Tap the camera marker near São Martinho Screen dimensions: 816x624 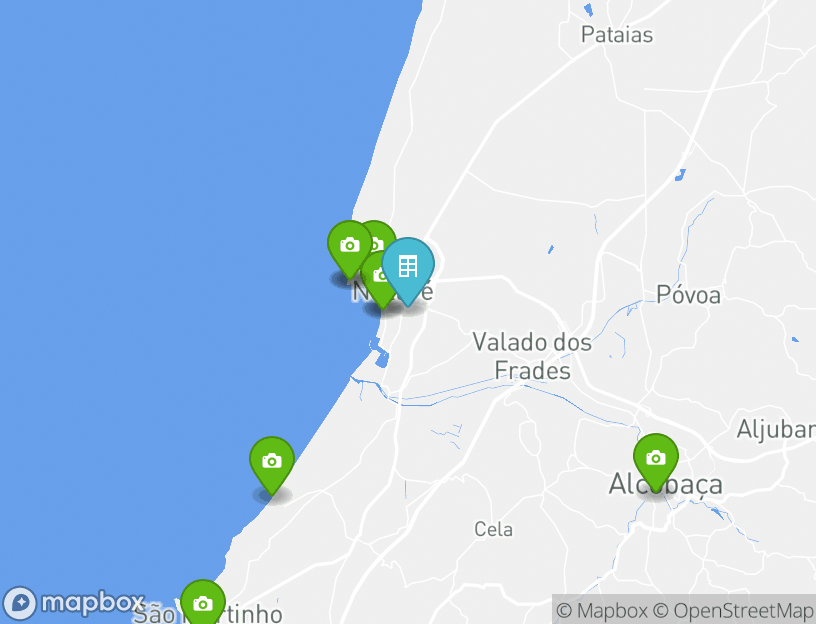[203, 604]
